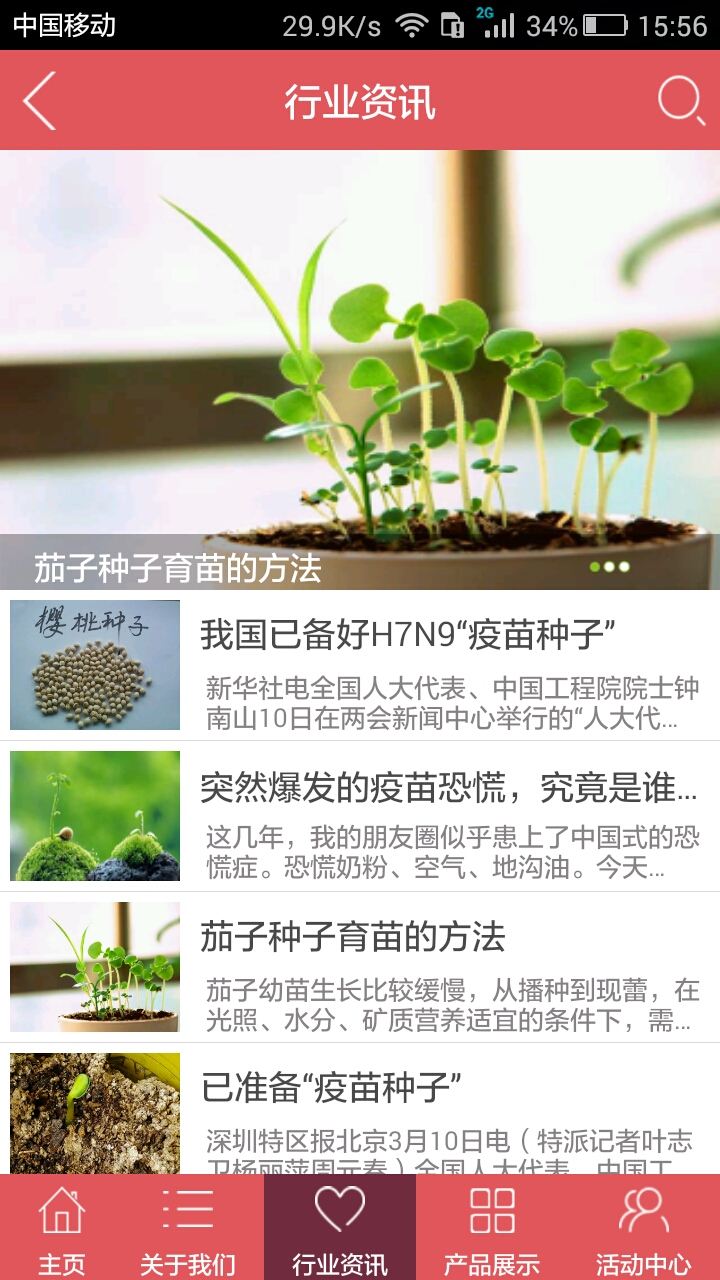Image resolution: width=720 pixels, height=1280 pixels.
Task: Open article 我国已备好H7N9"疫苗种子"
Action: (360, 666)
